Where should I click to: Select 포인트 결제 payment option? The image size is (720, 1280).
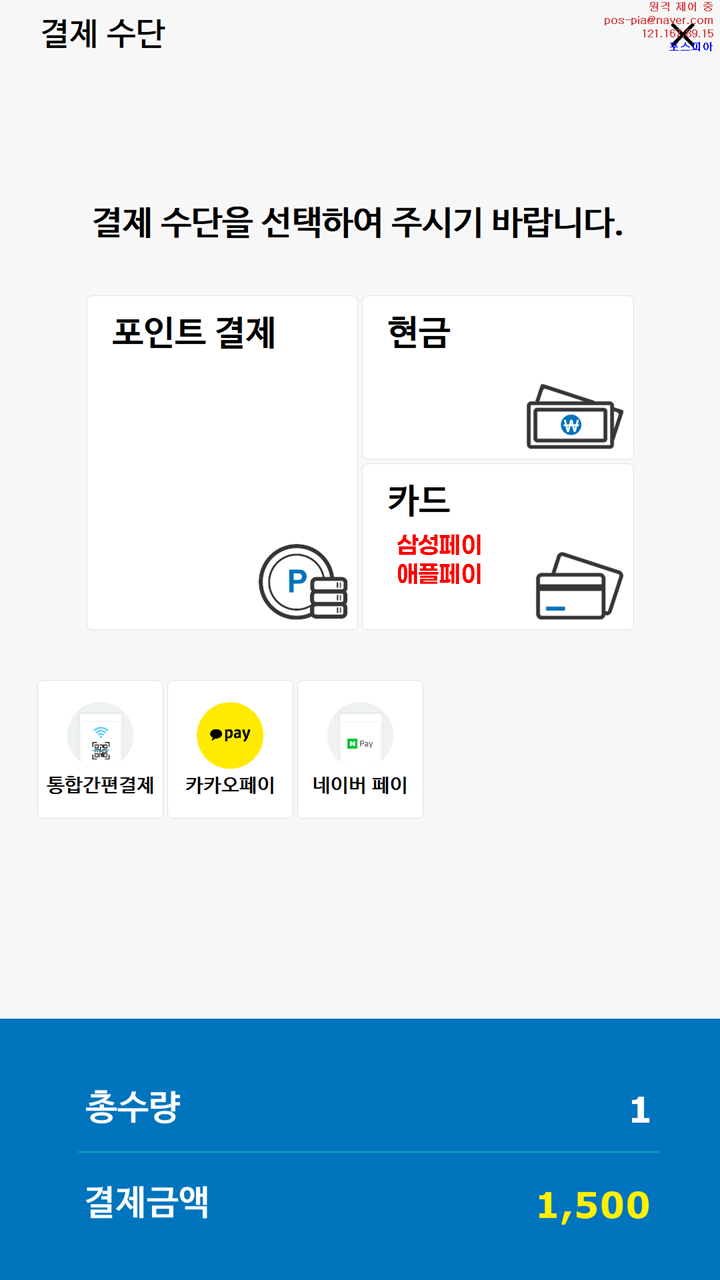(x=222, y=462)
